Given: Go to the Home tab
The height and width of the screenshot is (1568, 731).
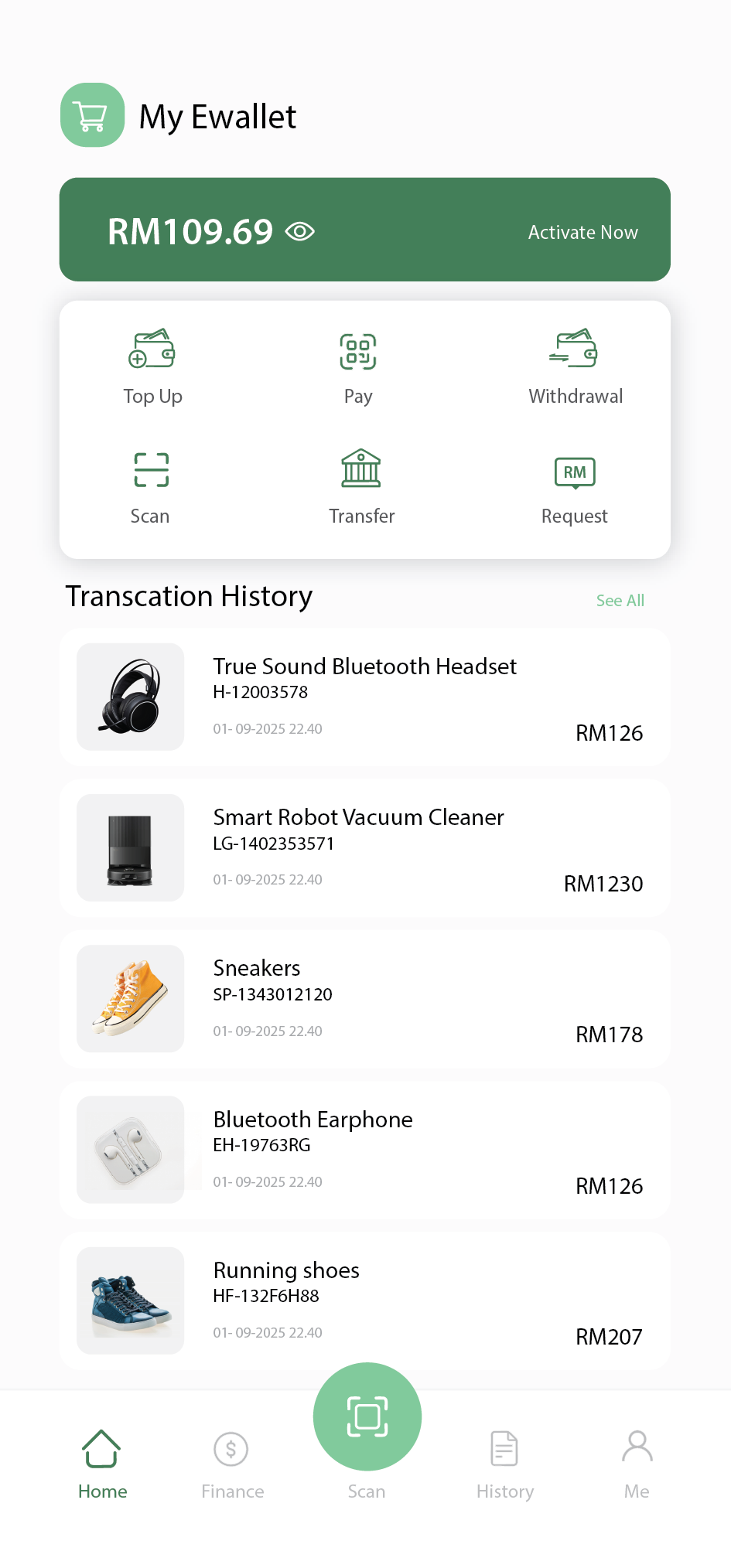Looking at the screenshot, I should point(102,1464).
